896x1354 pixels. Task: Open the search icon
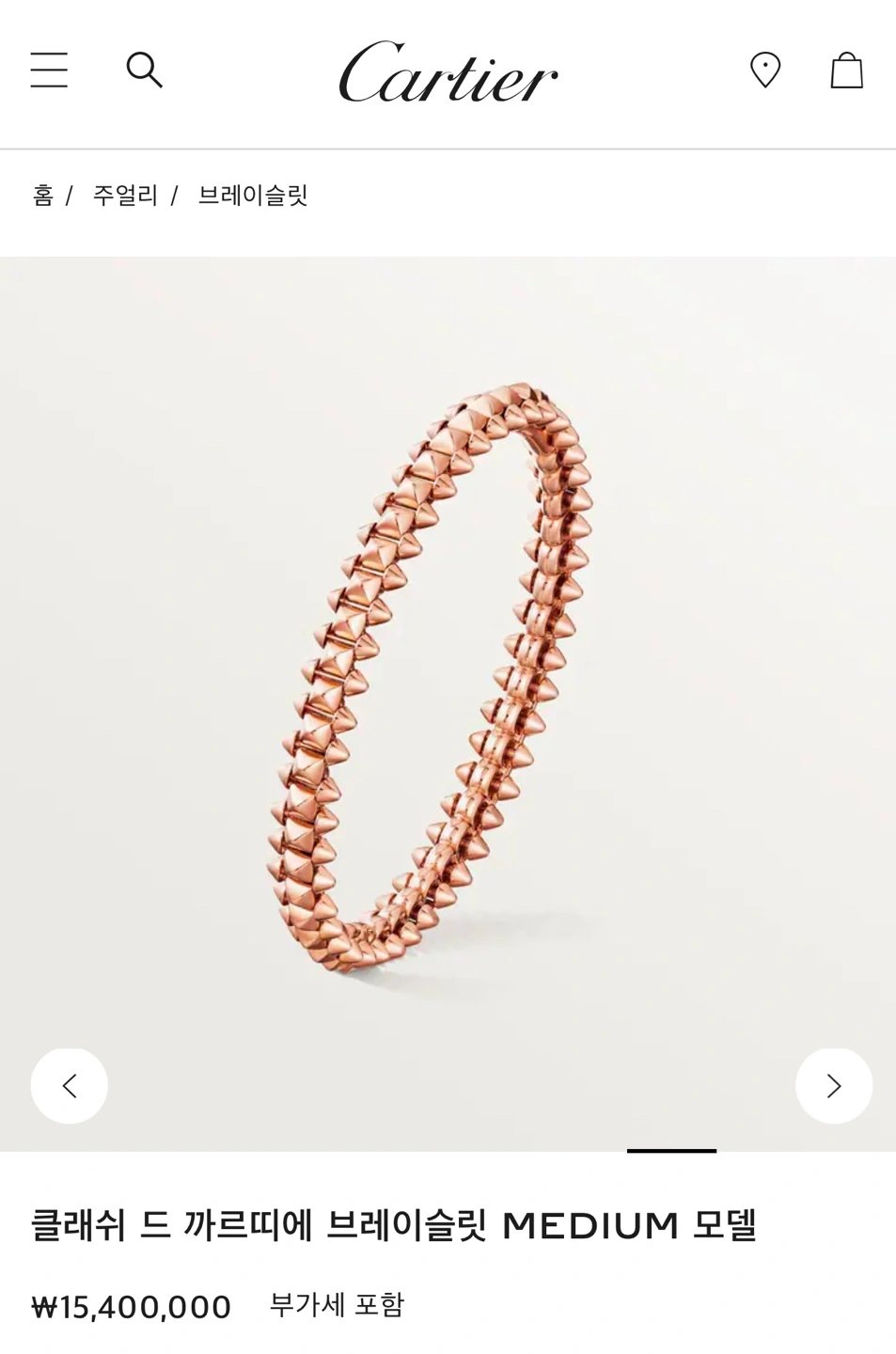point(145,71)
